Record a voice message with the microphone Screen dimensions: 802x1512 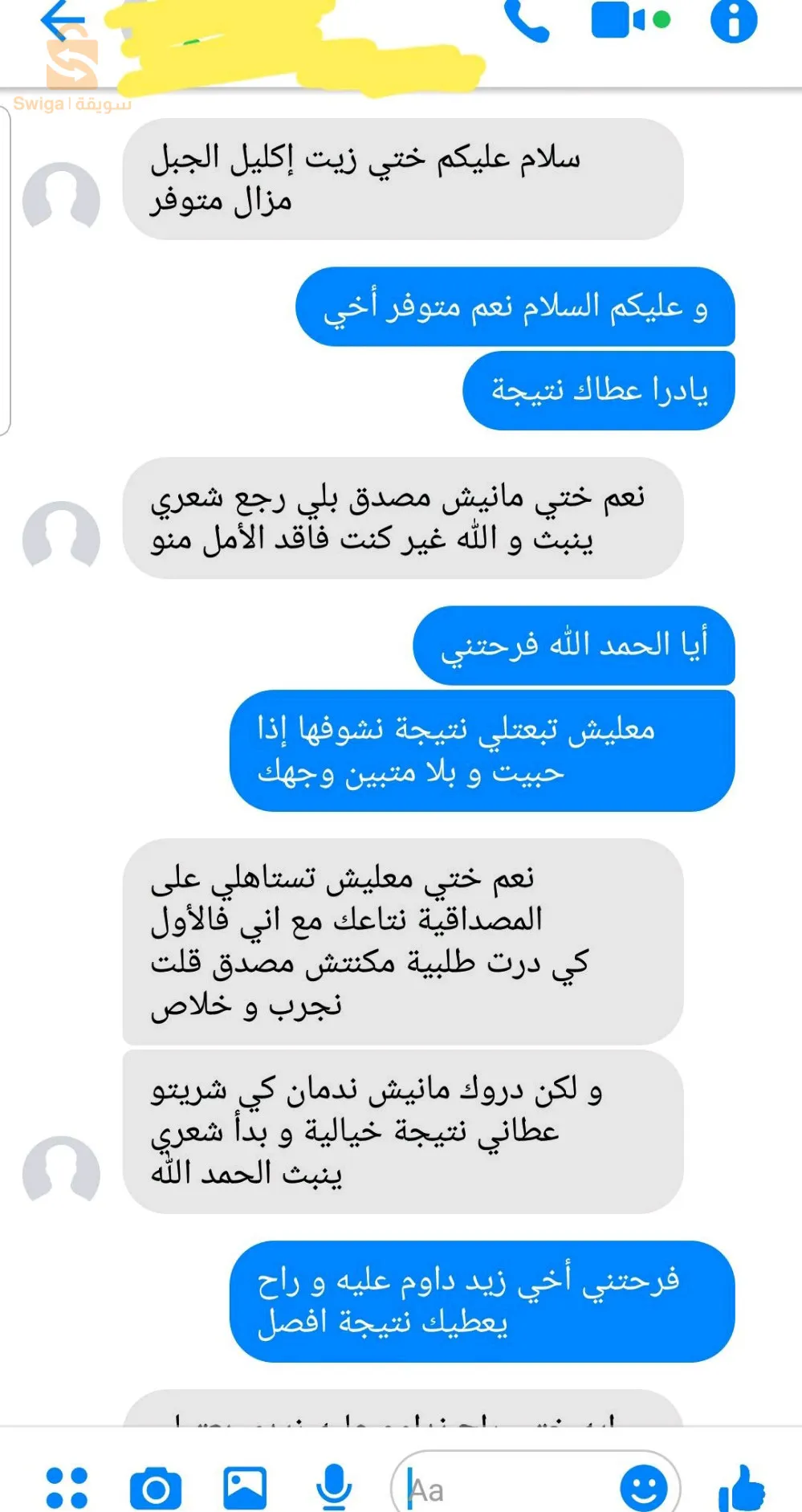tap(334, 1486)
